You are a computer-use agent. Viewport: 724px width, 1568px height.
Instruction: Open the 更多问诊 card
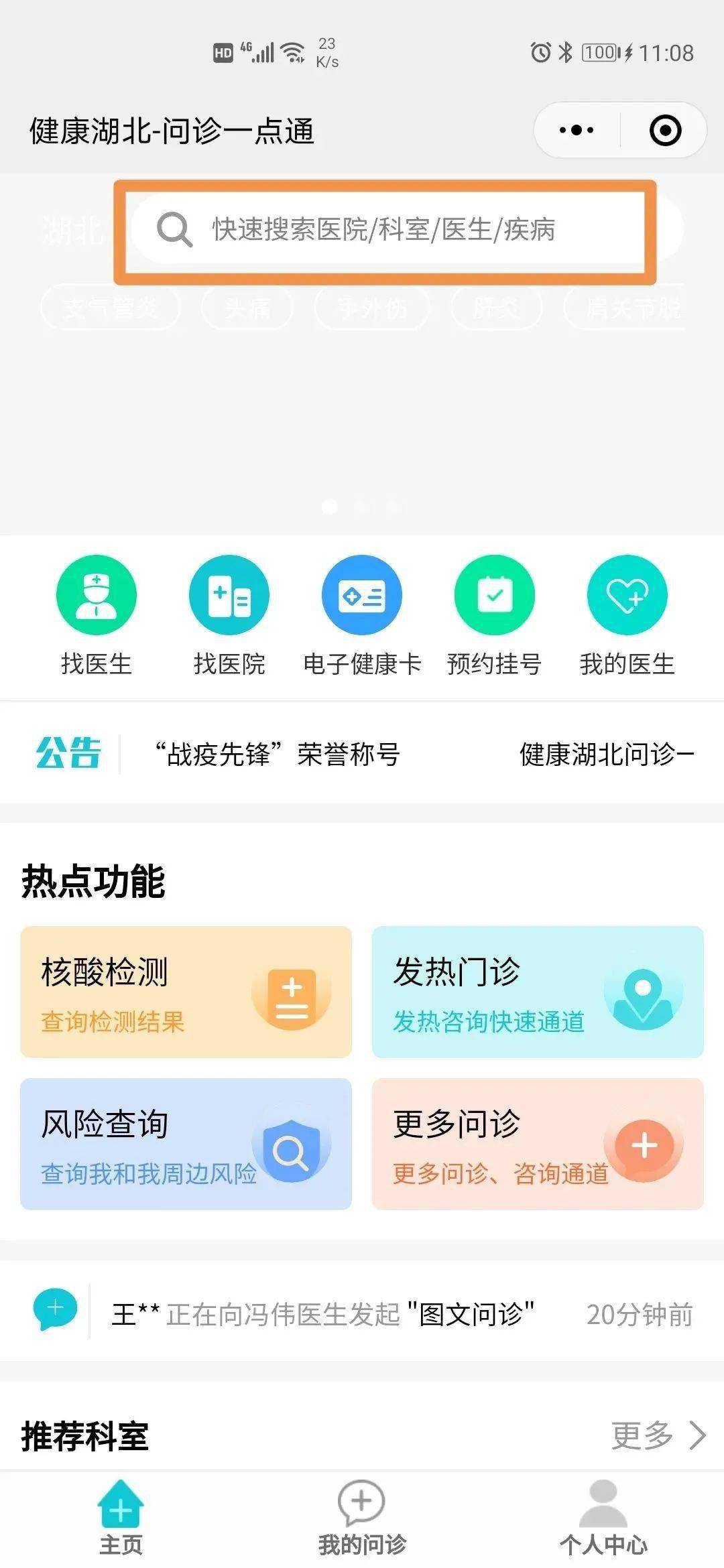pos(538,1143)
